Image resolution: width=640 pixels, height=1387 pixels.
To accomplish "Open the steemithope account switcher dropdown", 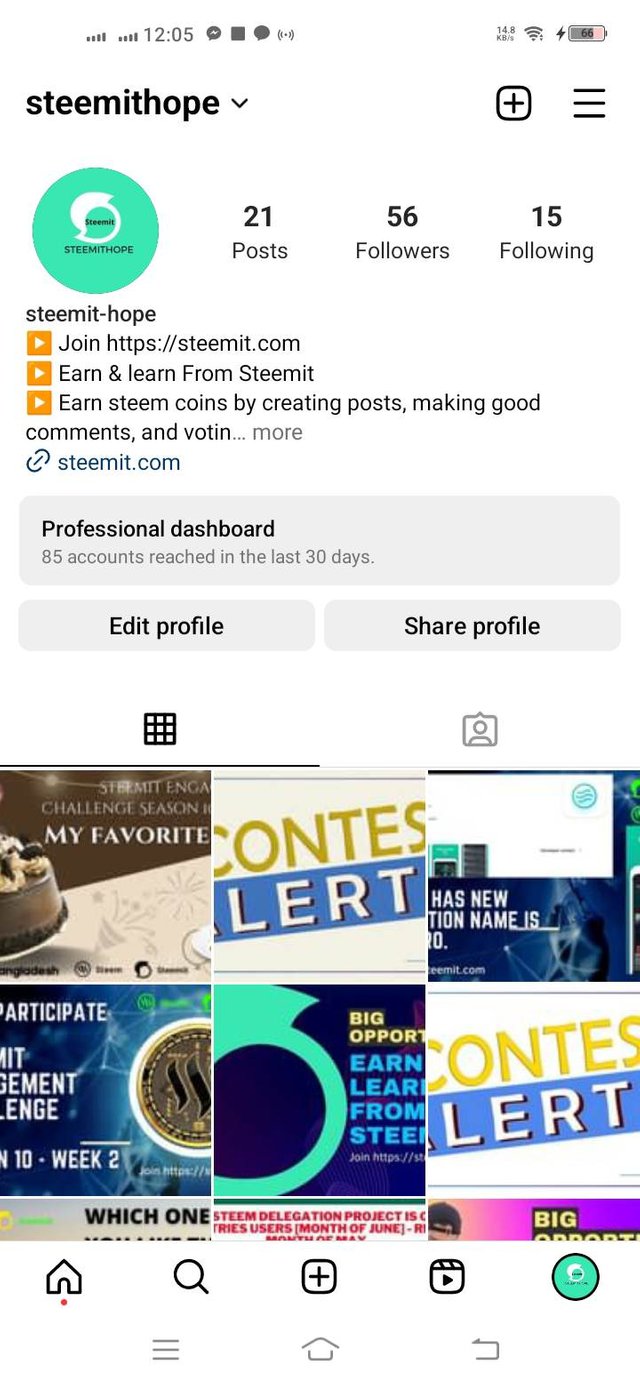I will coord(239,103).
